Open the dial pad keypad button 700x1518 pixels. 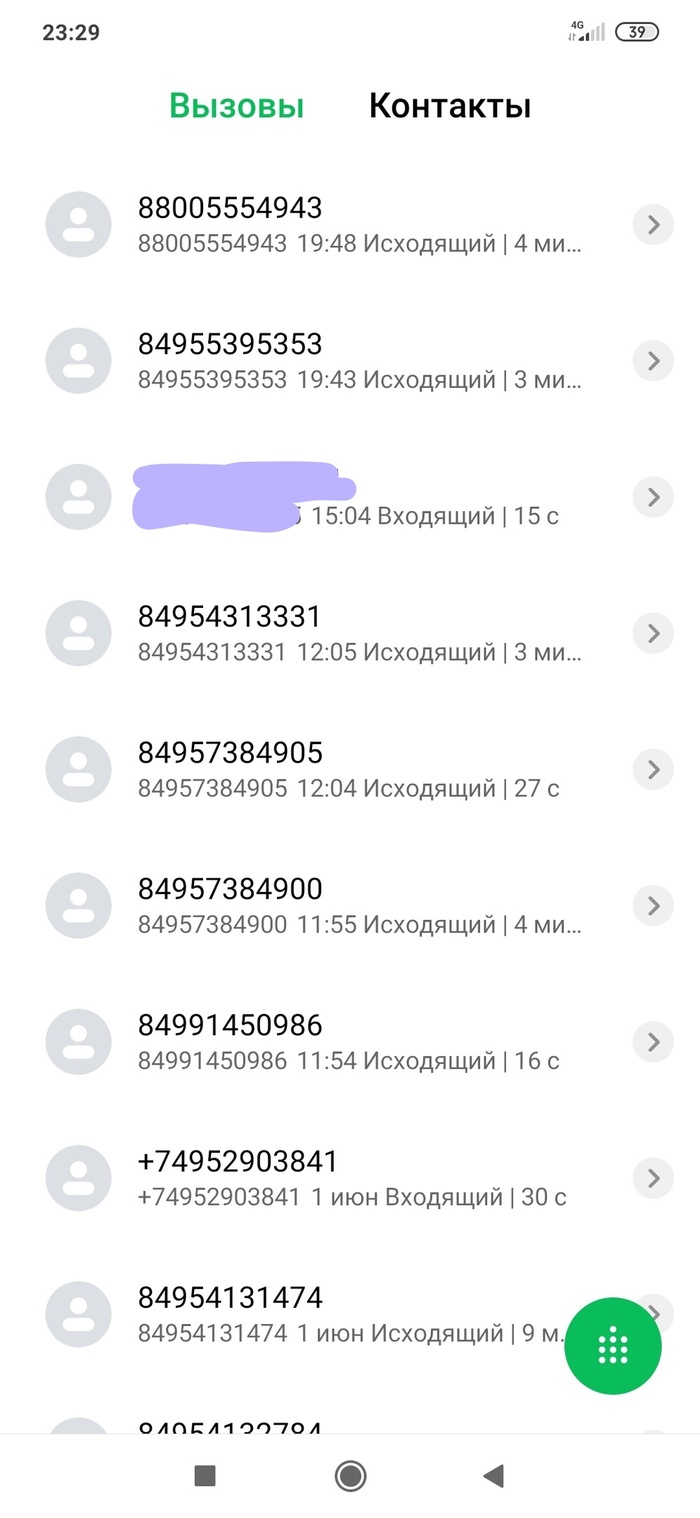click(612, 1347)
